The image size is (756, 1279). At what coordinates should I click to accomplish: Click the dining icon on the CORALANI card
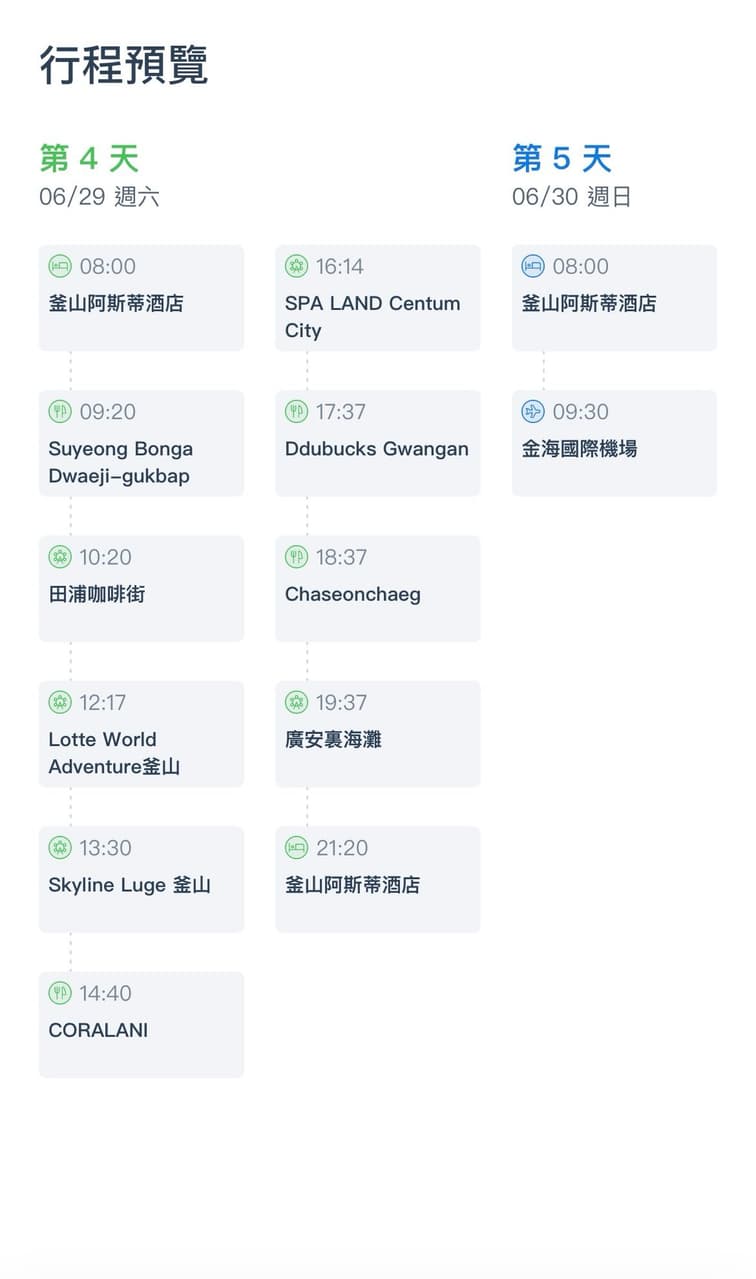61,993
